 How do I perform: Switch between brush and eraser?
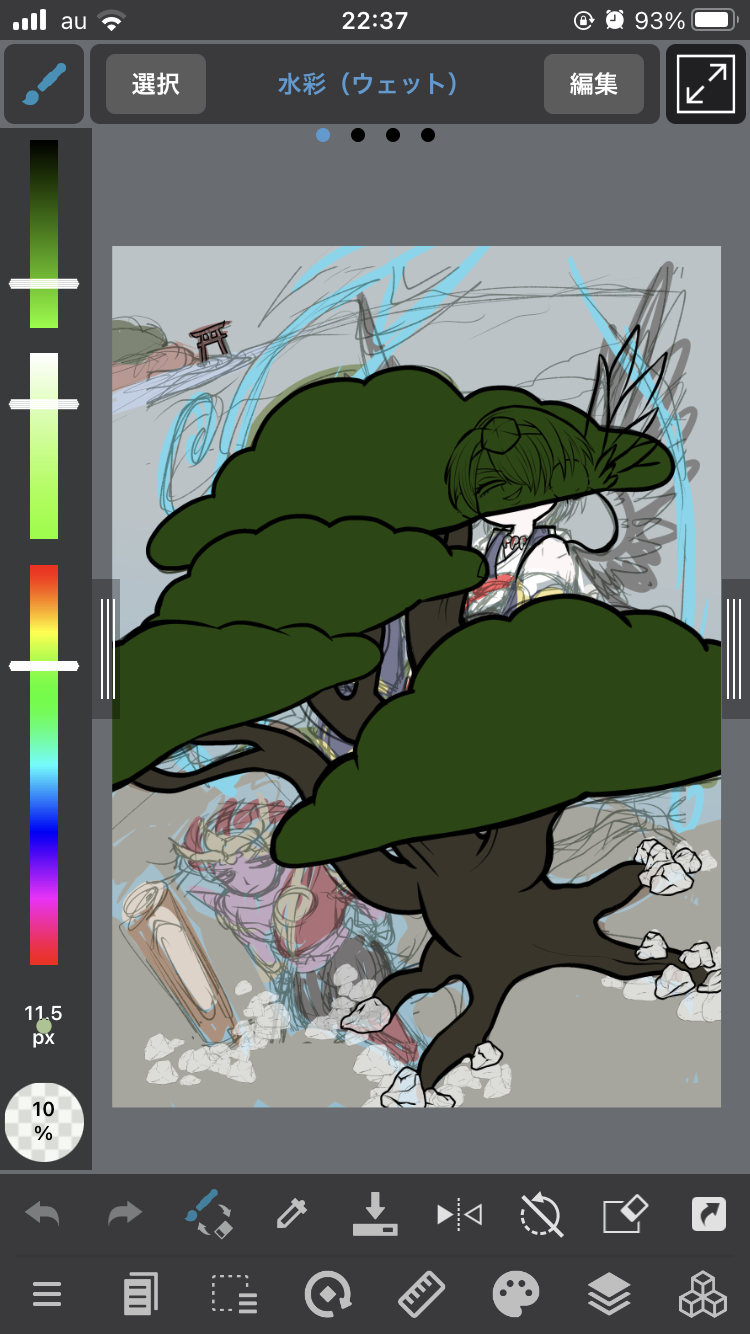click(x=209, y=1215)
